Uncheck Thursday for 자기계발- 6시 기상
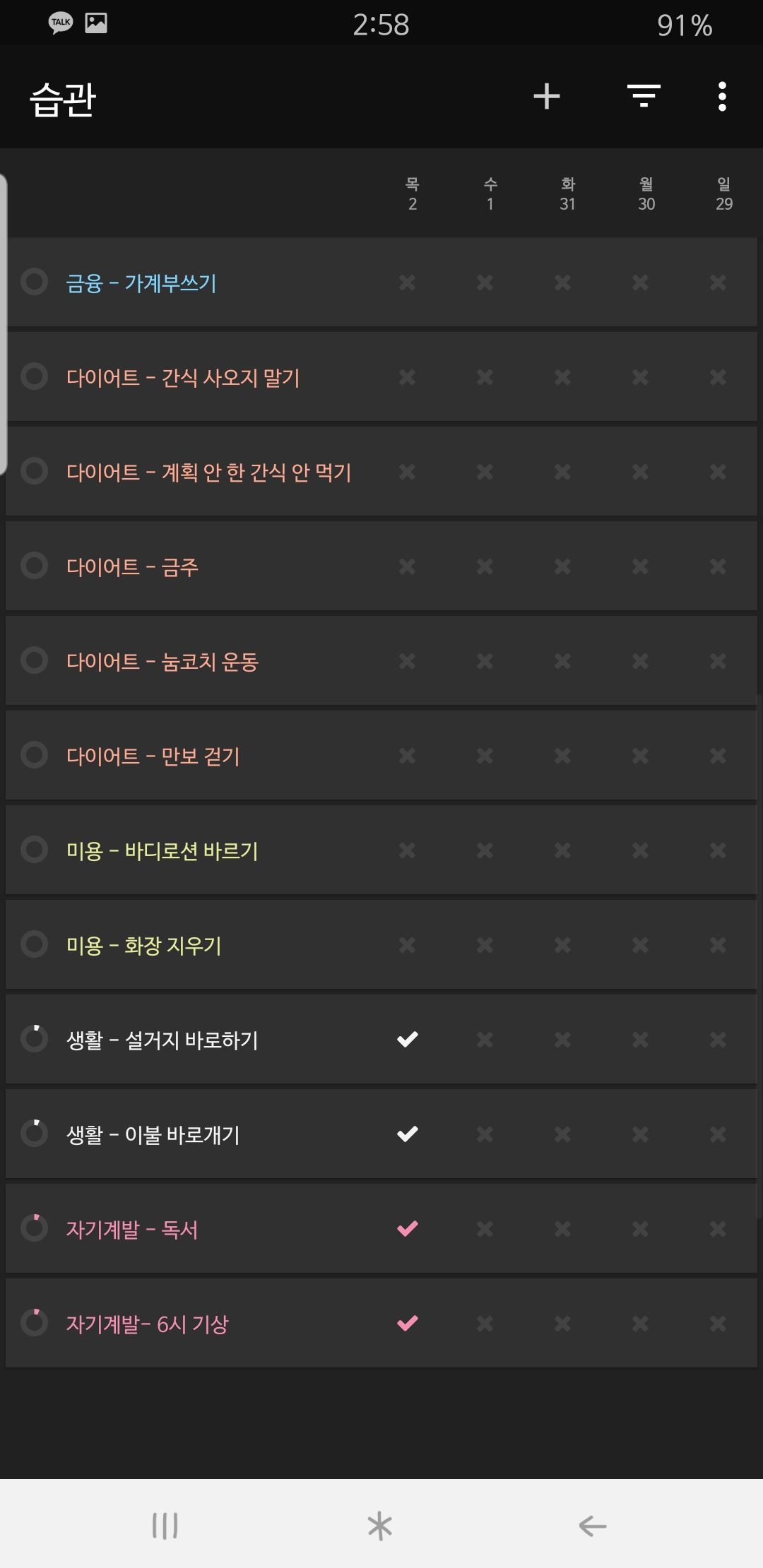This screenshot has height=1568, width=763. pyautogui.click(x=408, y=1324)
